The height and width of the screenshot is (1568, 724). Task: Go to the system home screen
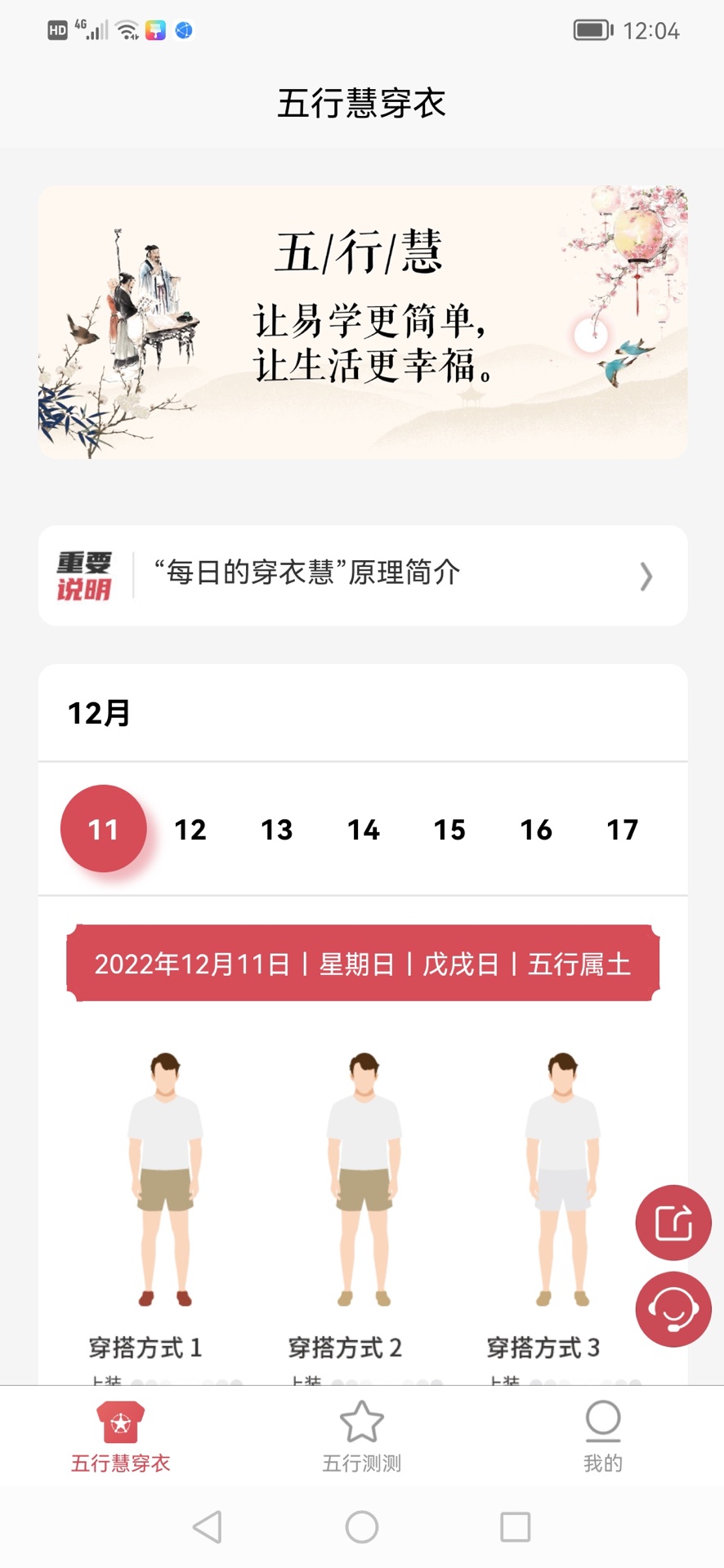(x=361, y=1526)
